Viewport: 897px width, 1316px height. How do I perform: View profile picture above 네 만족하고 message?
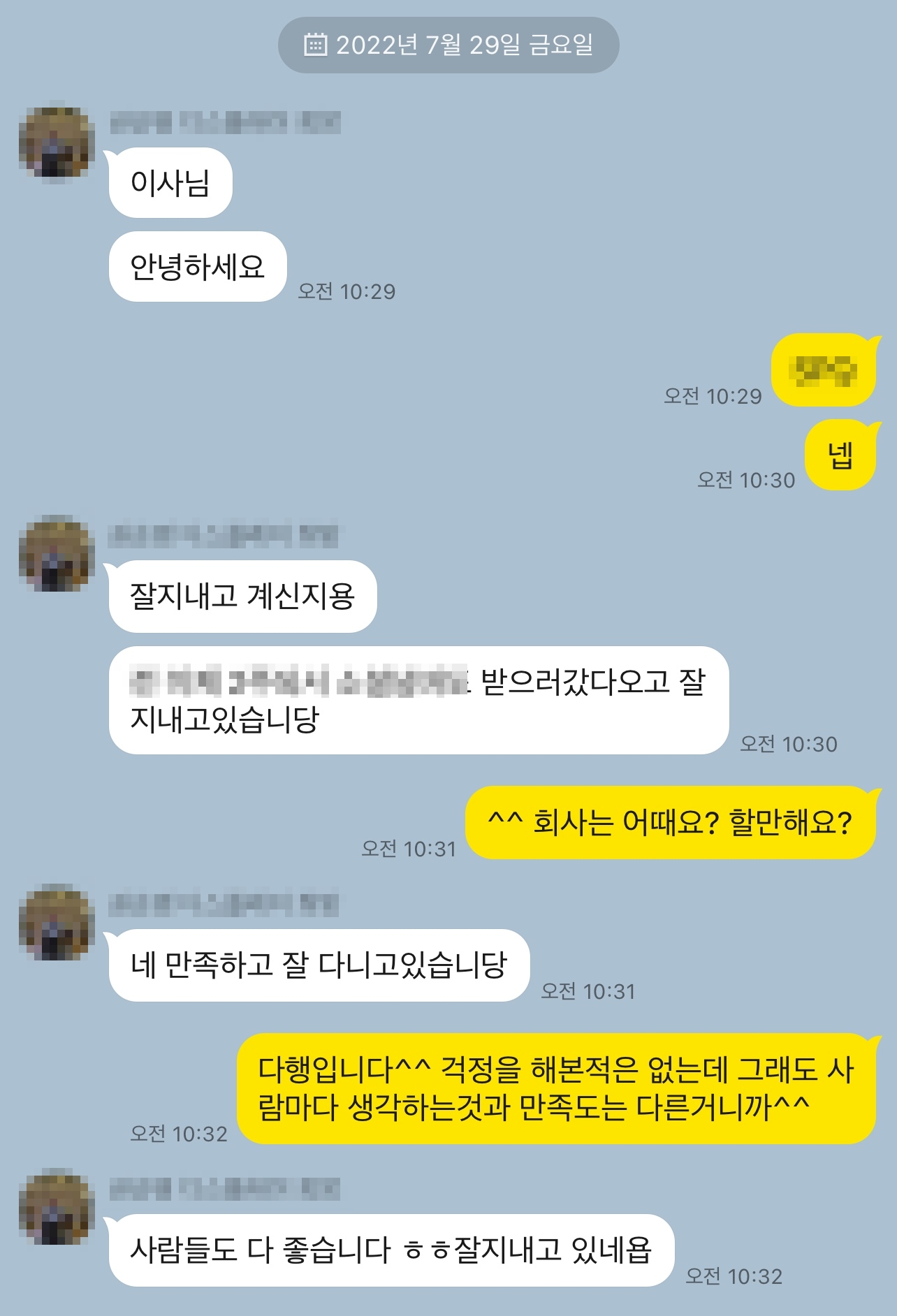pos(56,922)
